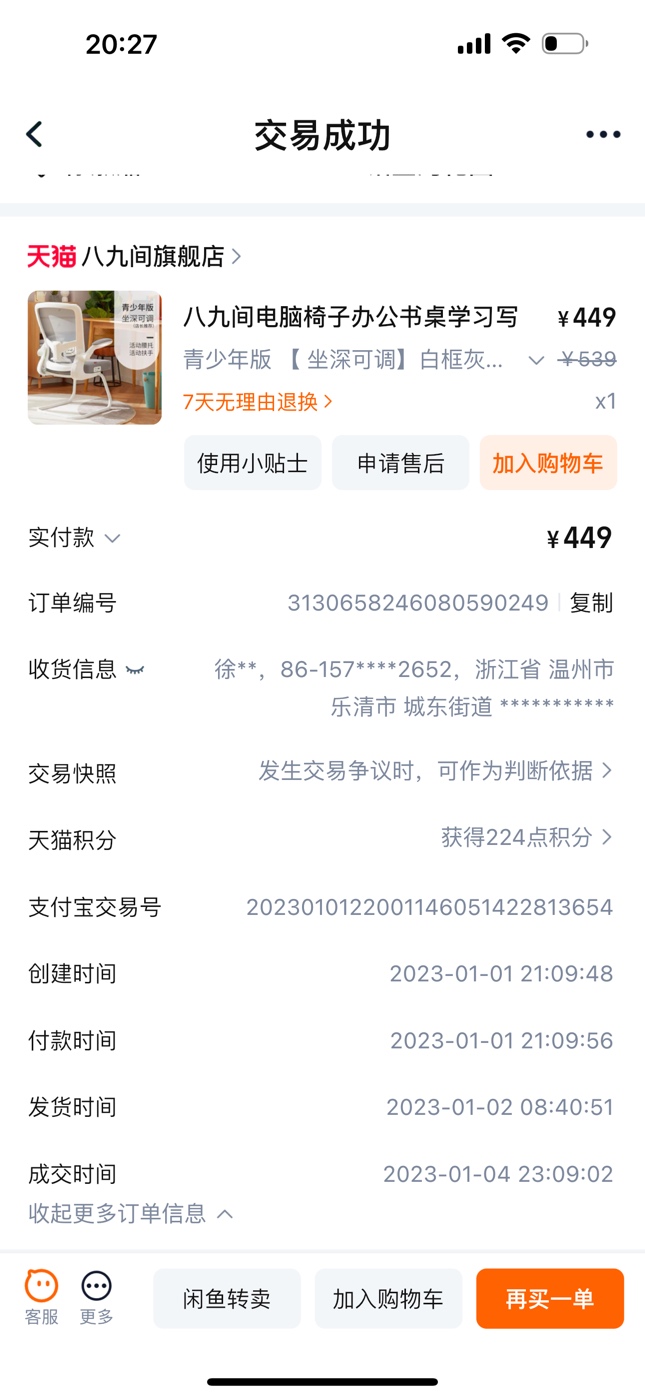This screenshot has height=1398, width=645.
Task: Open the 天猫积分 points row
Action: [x=322, y=838]
